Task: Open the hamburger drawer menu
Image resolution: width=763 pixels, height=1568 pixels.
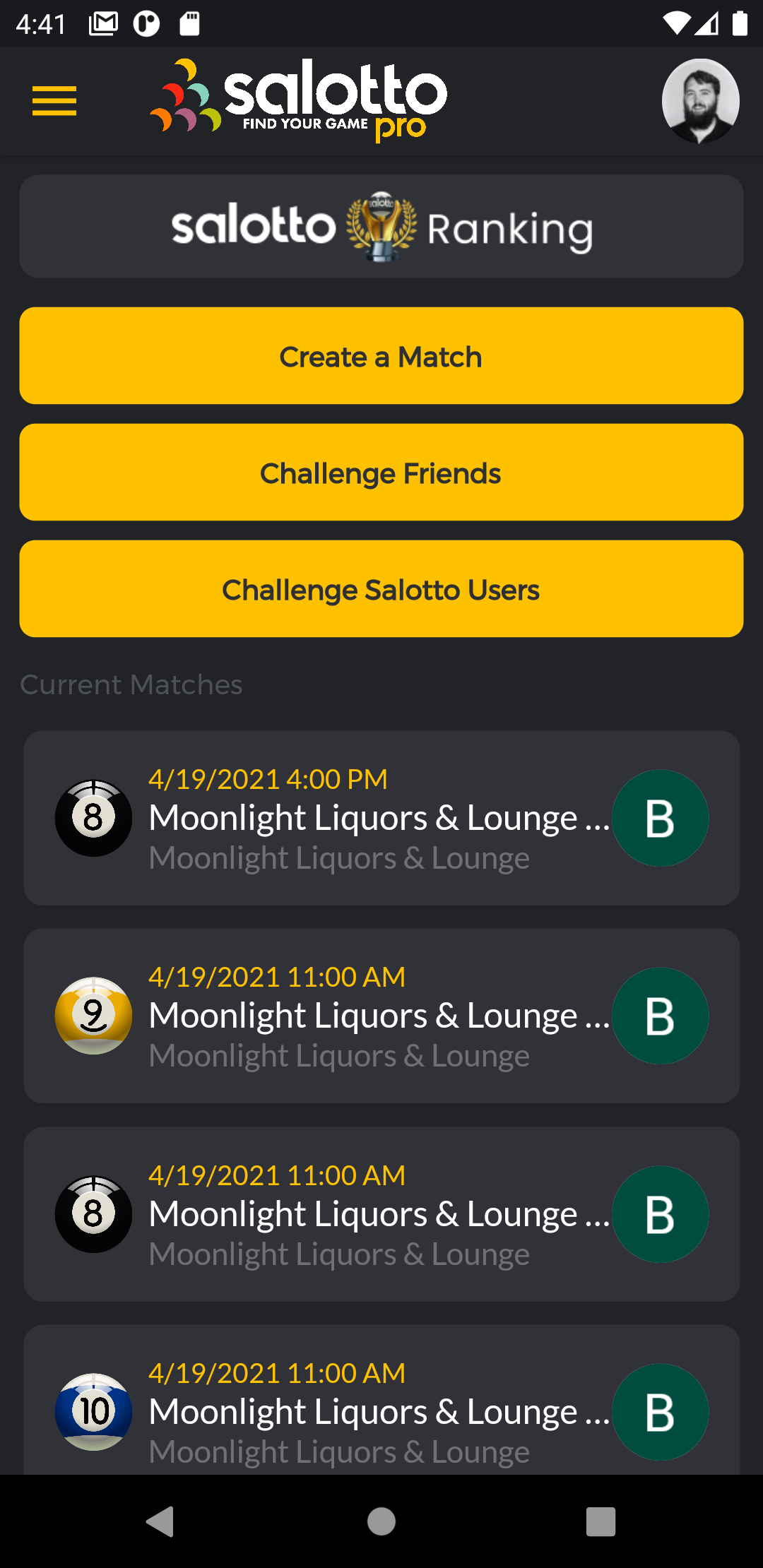Action: (54, 101)
